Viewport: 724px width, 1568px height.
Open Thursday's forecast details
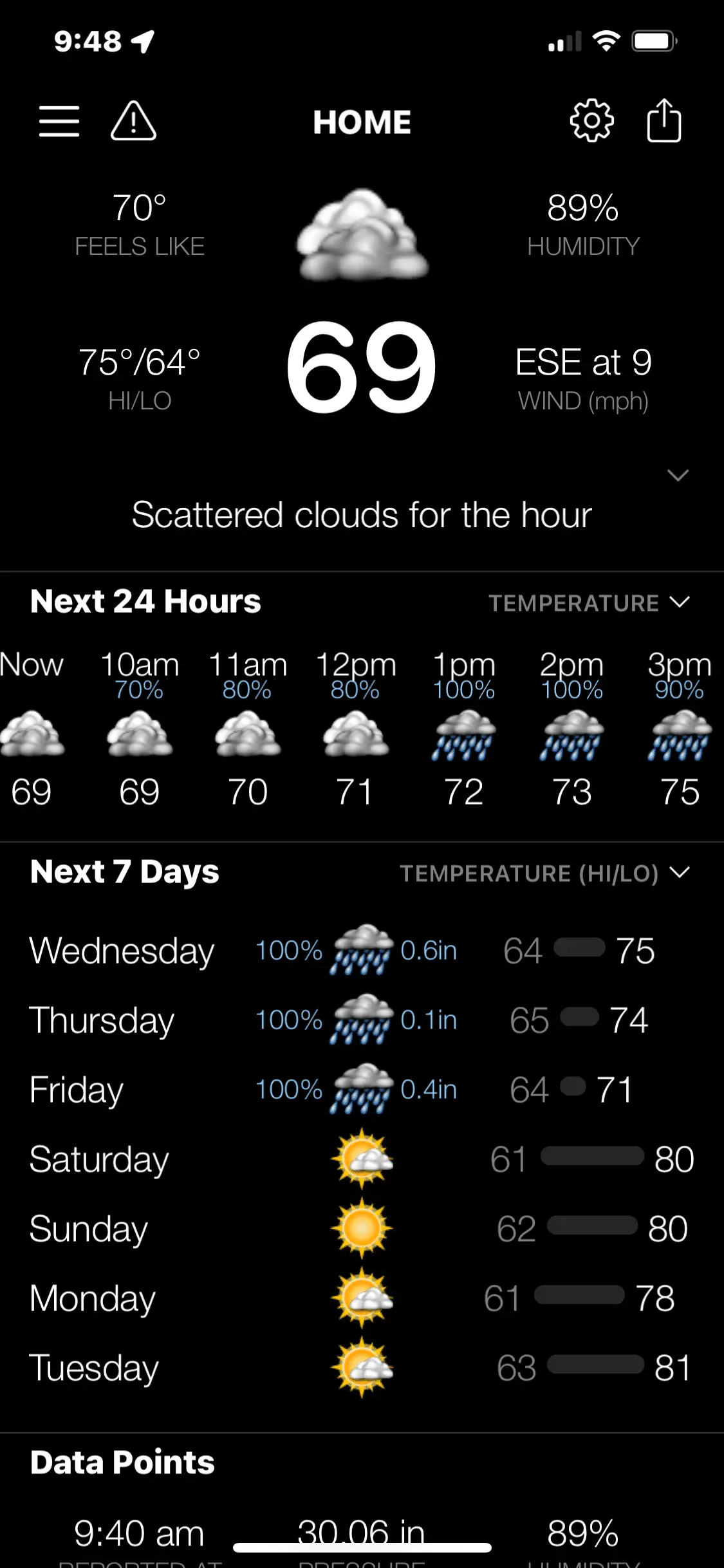[x=360, y=1020]
